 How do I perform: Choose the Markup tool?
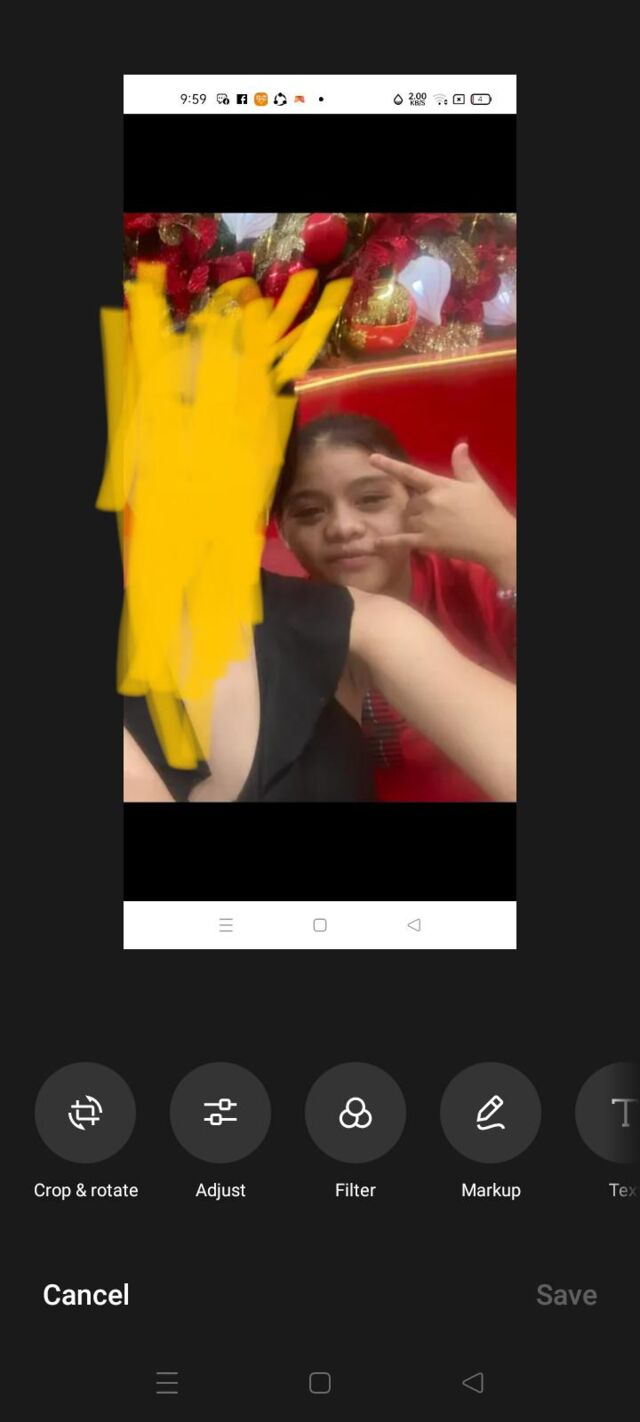pyautogui.click(x=490, y=1112)
